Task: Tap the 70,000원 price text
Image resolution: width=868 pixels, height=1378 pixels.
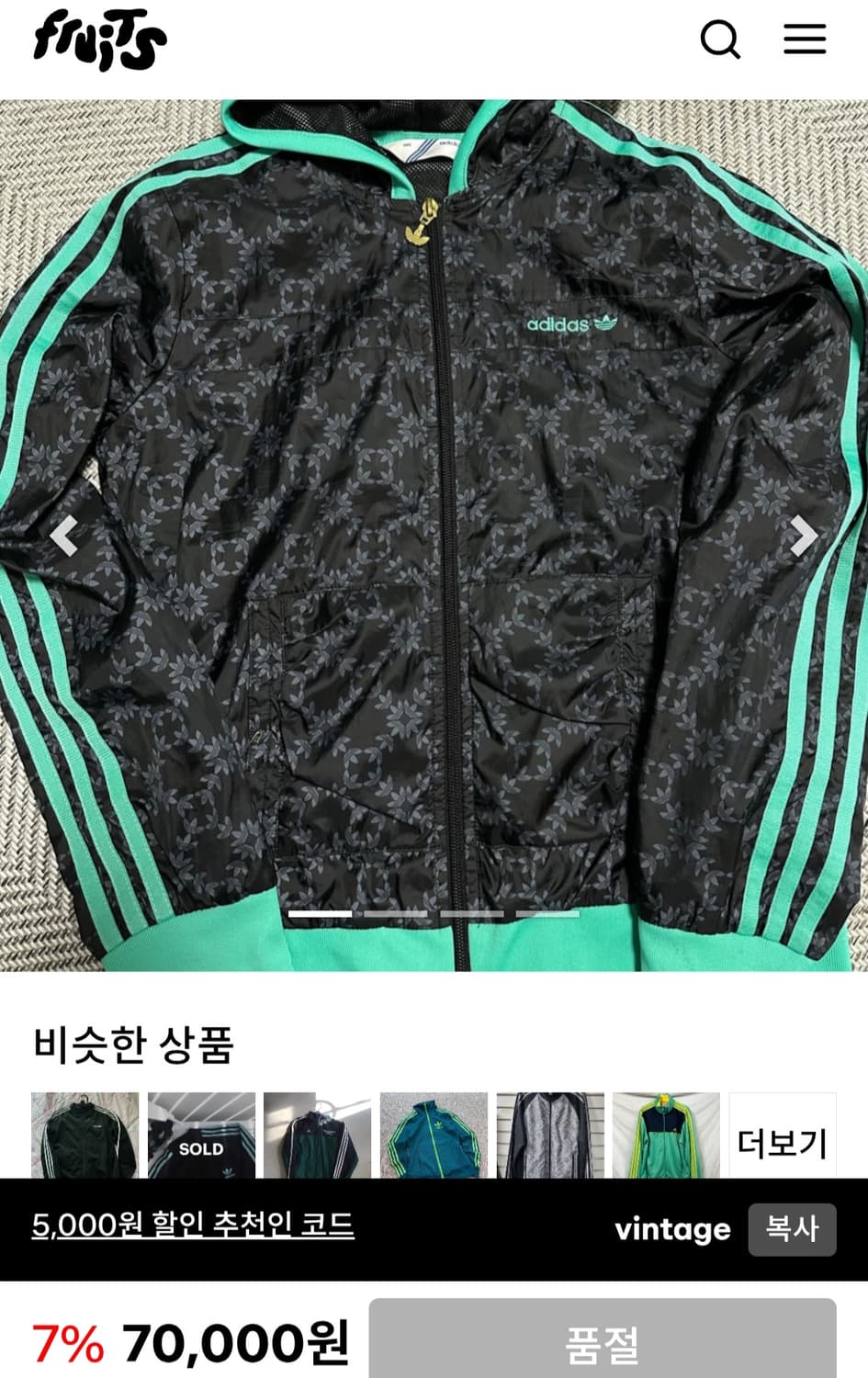Action: pos(234,1343)
